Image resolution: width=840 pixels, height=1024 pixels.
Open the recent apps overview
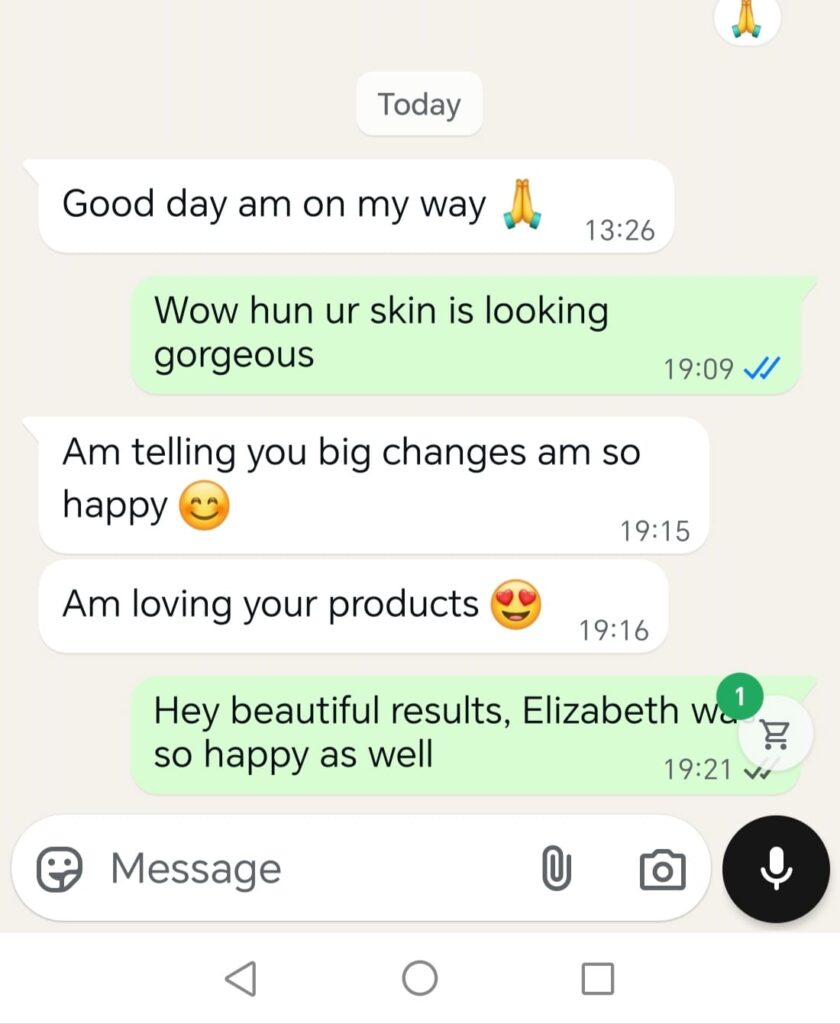(597, 978)
